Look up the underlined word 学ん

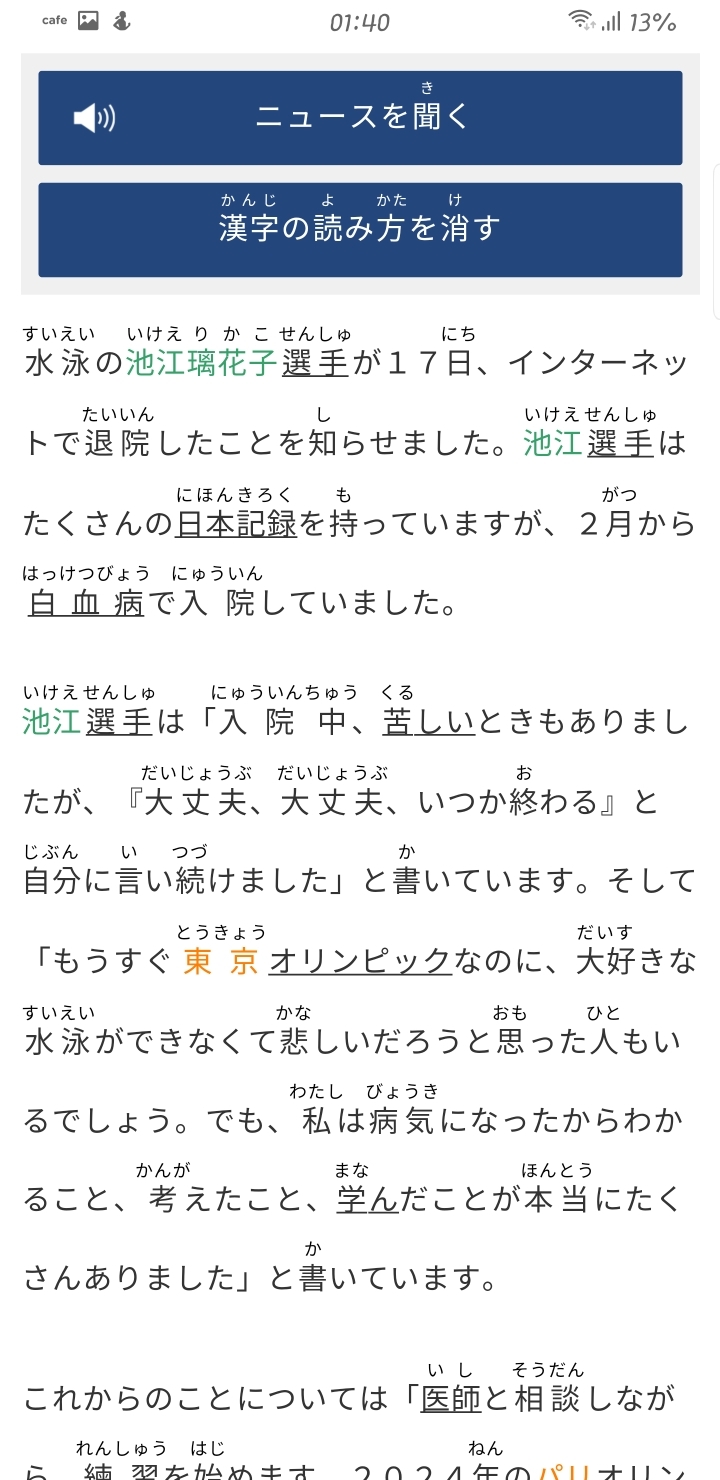pyautogui.click(x=368, y=1199)
